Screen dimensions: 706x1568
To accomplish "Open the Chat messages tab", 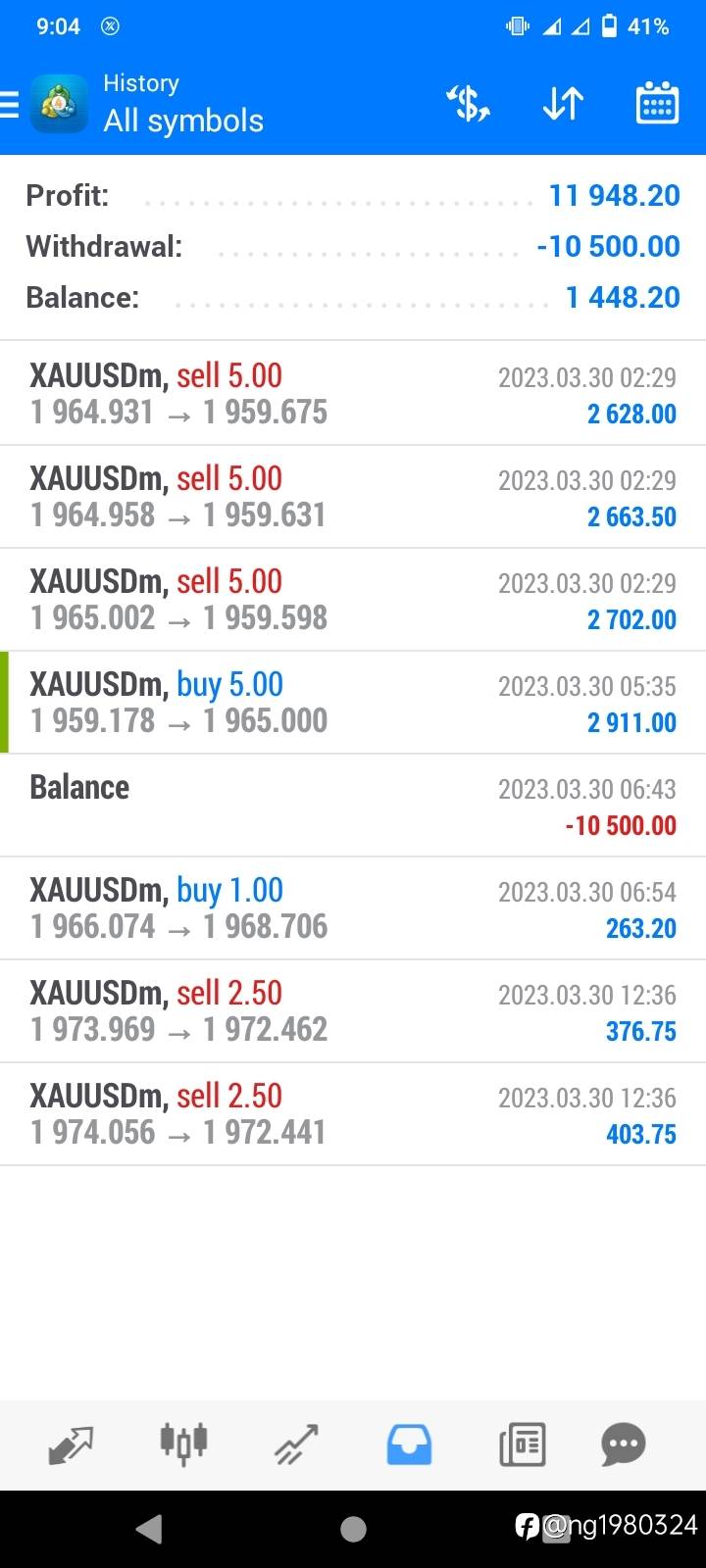I will coord(624,1444).
